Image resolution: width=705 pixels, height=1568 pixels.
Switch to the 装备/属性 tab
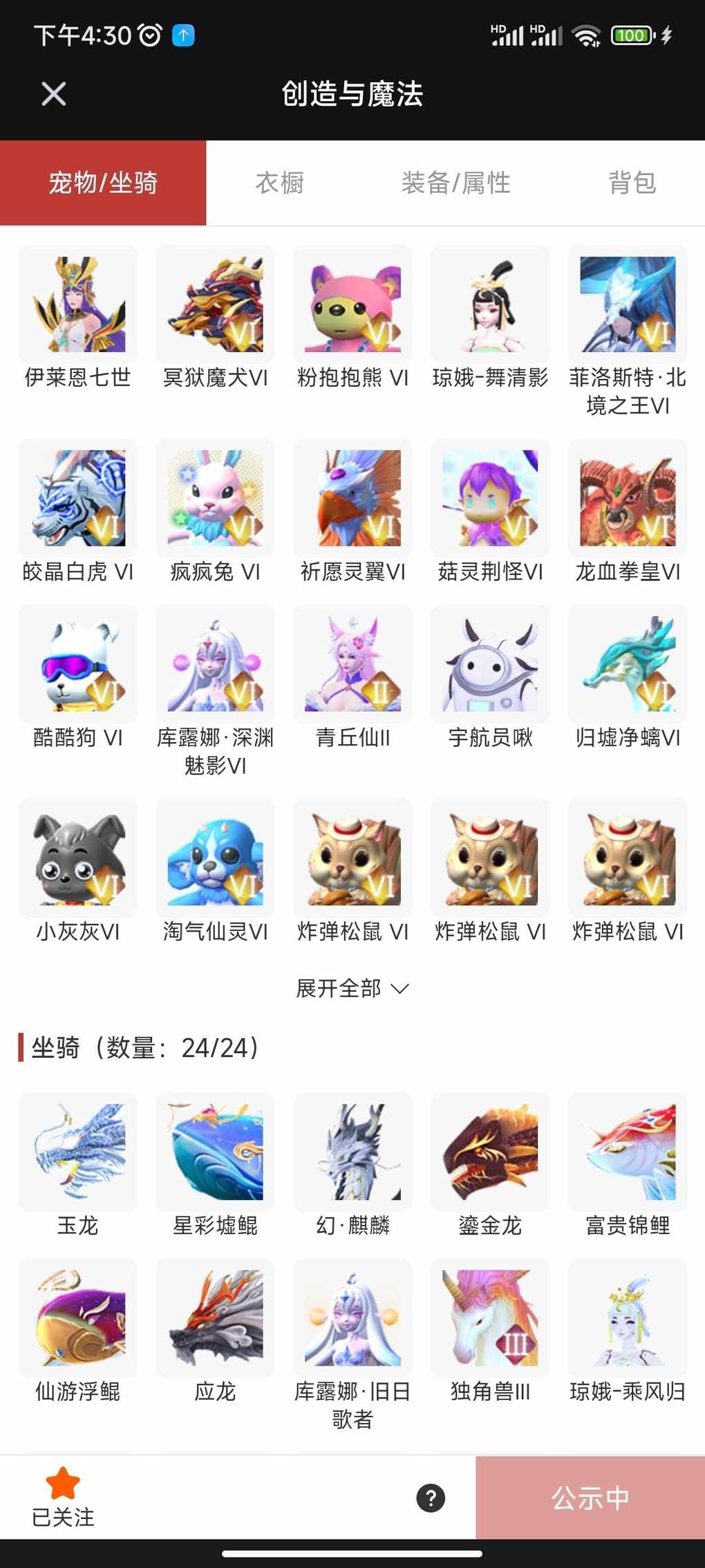click(x=456, y=183)
